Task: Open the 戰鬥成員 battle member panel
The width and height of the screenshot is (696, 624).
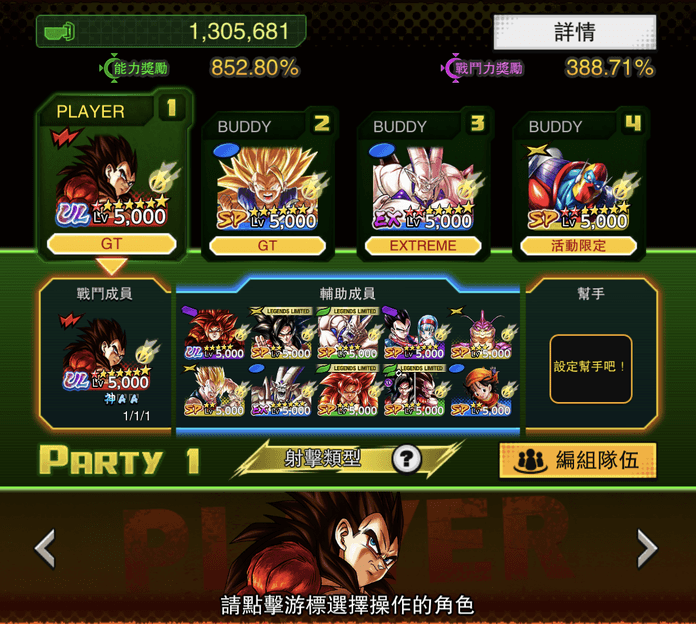Action: (x=105, y=355)
